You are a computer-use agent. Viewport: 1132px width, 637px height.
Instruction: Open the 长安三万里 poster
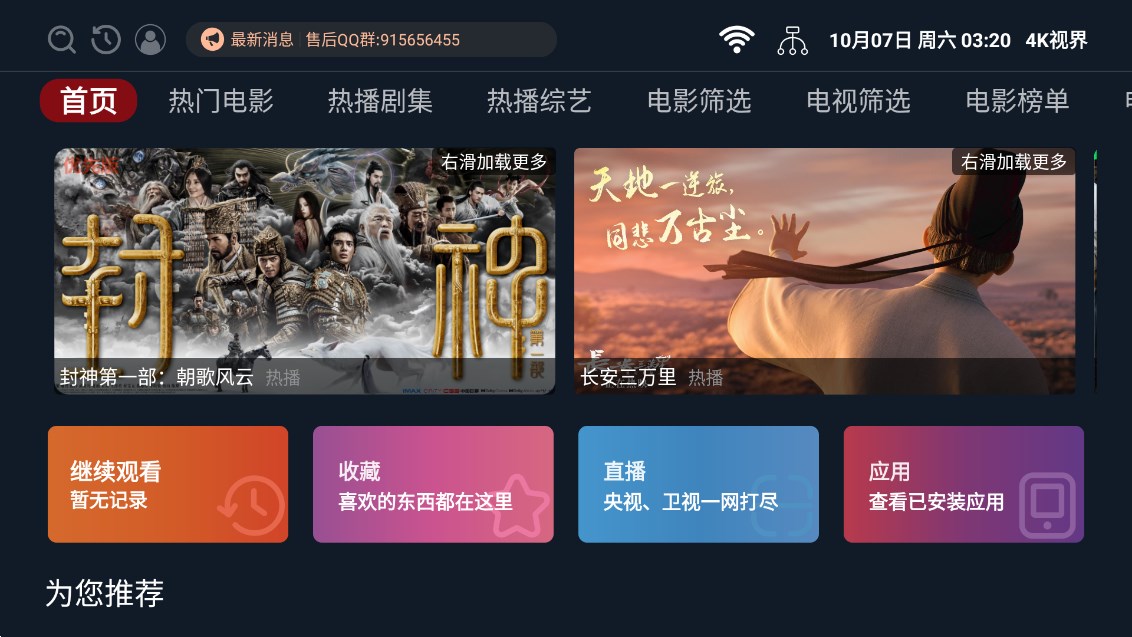[824, 270]
